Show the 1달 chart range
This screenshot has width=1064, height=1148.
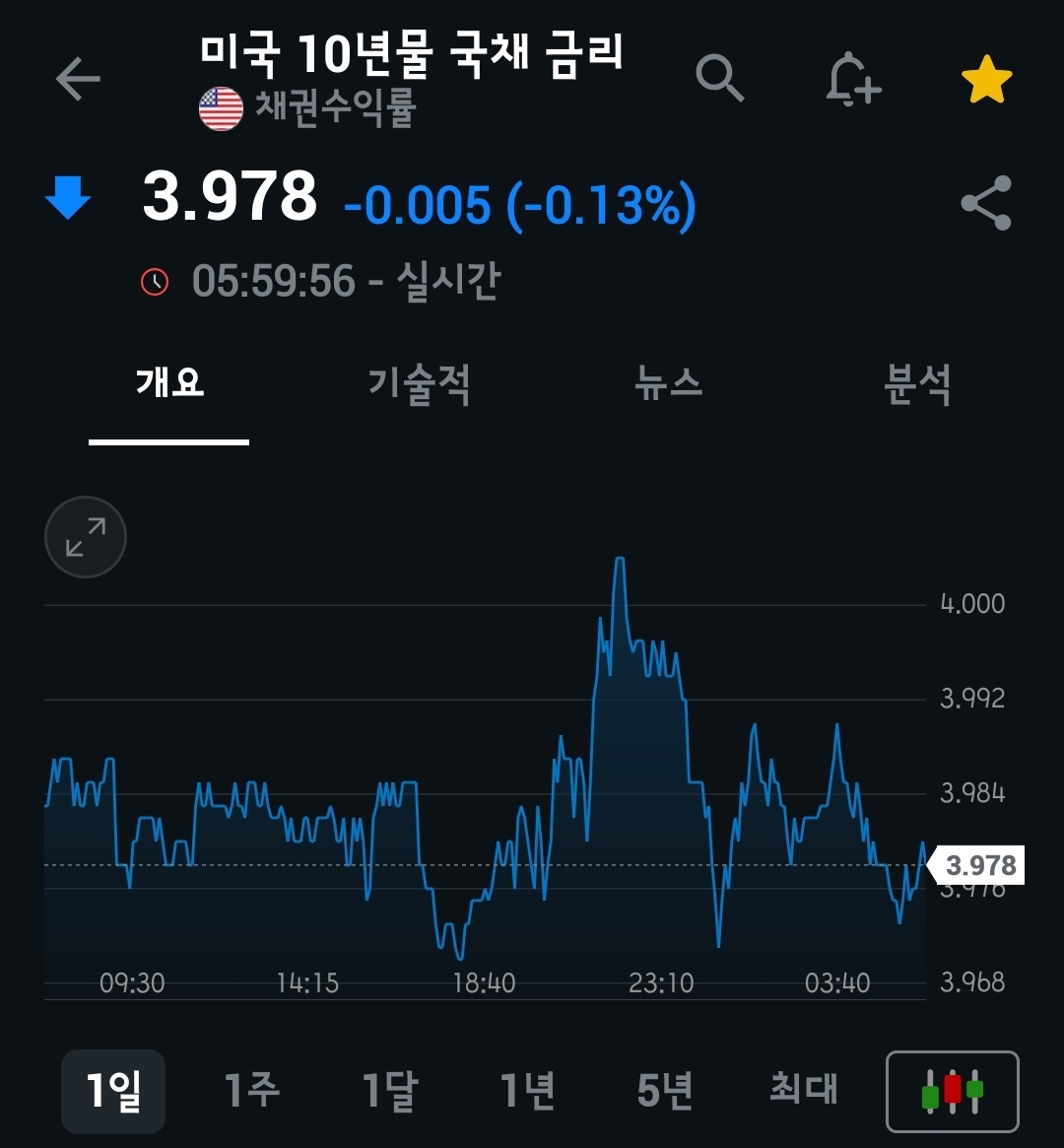point(390,1091)
